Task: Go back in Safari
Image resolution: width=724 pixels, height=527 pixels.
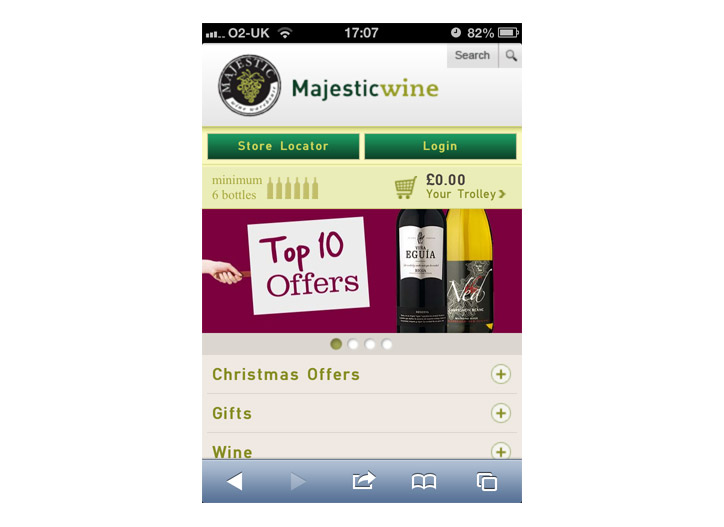Action: [x=234, y=482]
